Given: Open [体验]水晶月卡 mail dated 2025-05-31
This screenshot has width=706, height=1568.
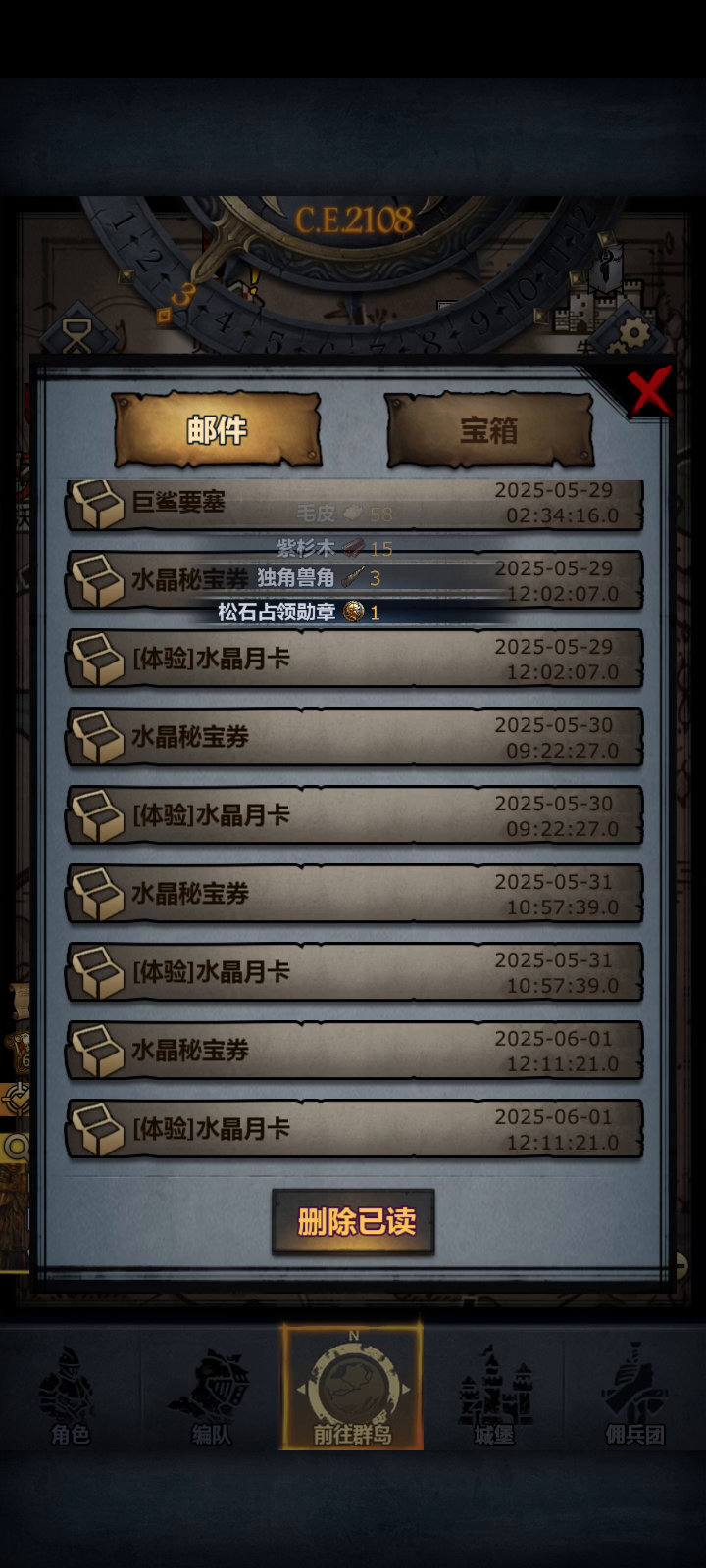Looking at the screenshot, I should (353, 972).
